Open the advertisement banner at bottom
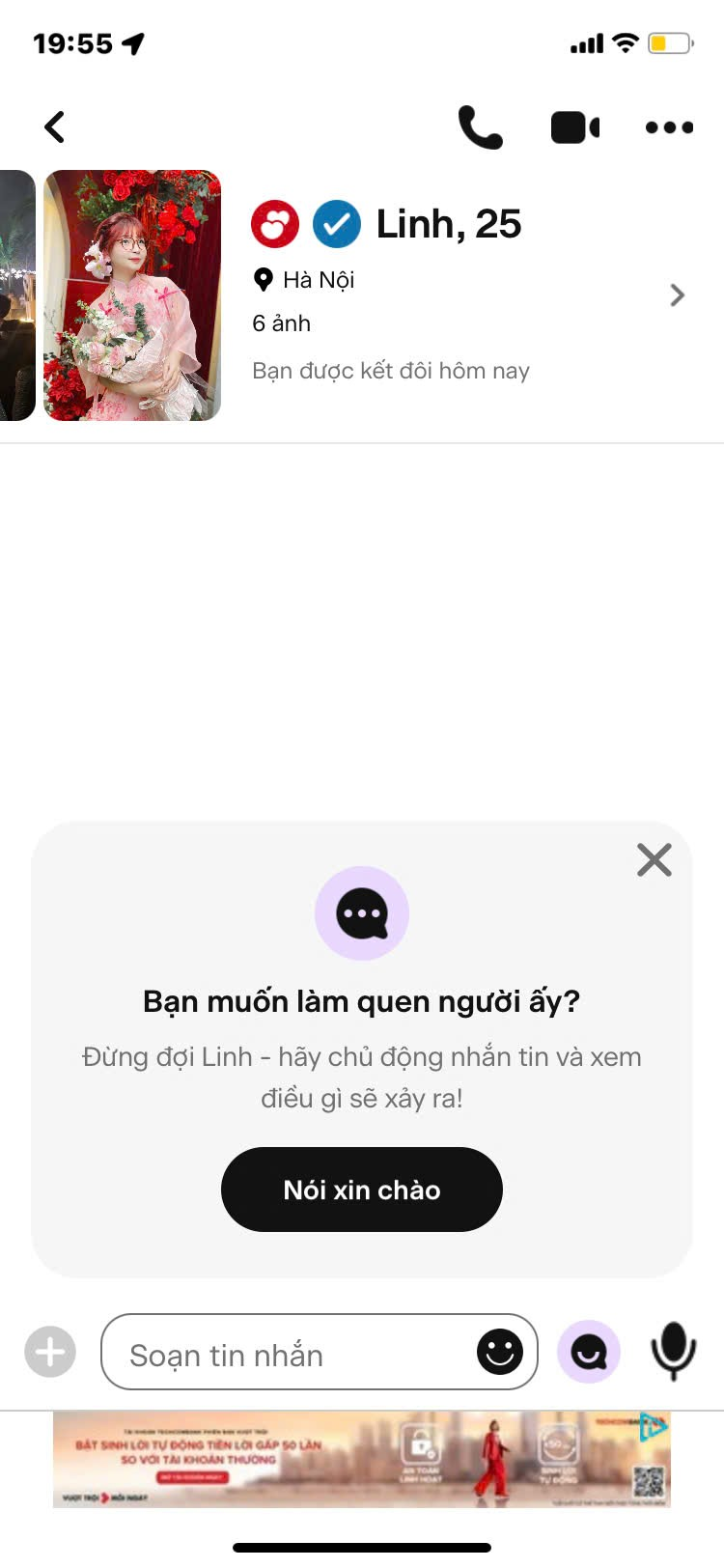This screenshot has width=724, height=1568. (x=362, y=1459)
